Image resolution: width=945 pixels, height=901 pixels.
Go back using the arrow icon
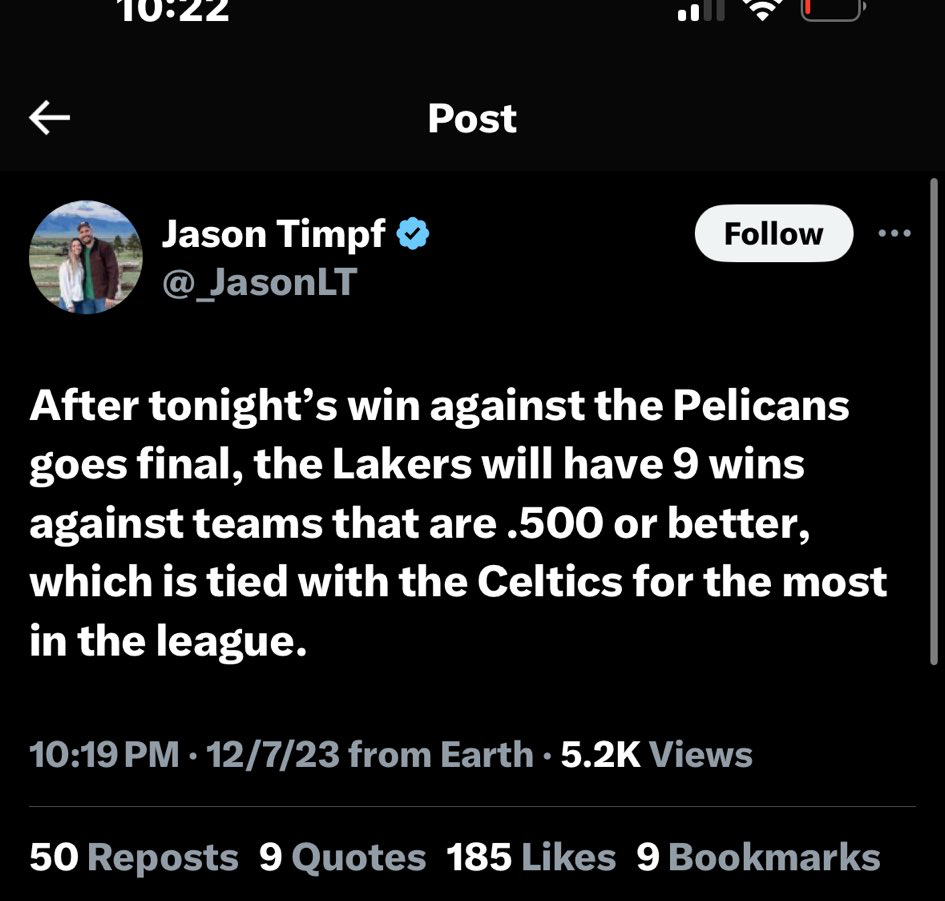pyautogui.click(x=49, y=119)
